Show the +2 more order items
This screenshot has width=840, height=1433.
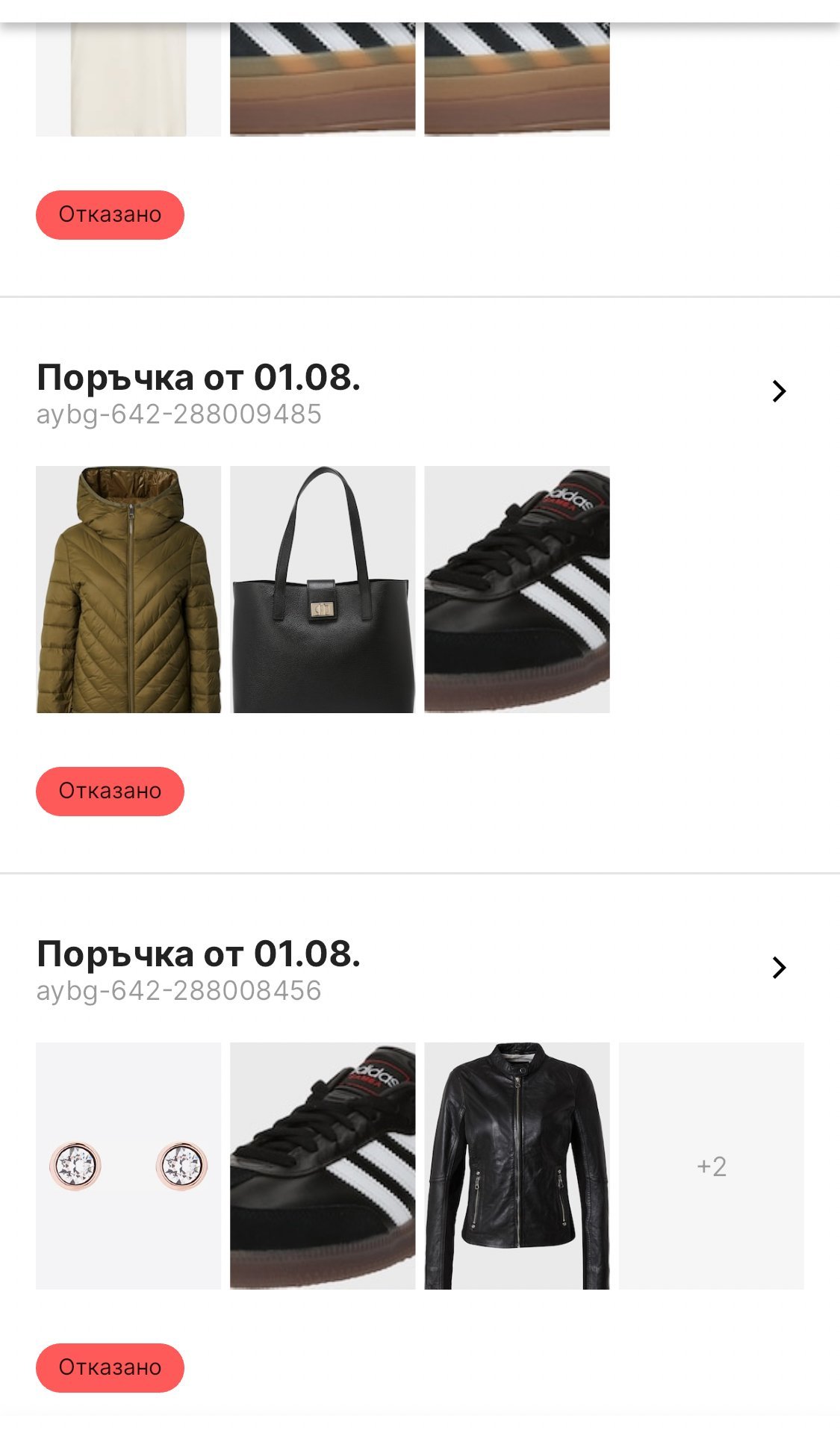711,1166
